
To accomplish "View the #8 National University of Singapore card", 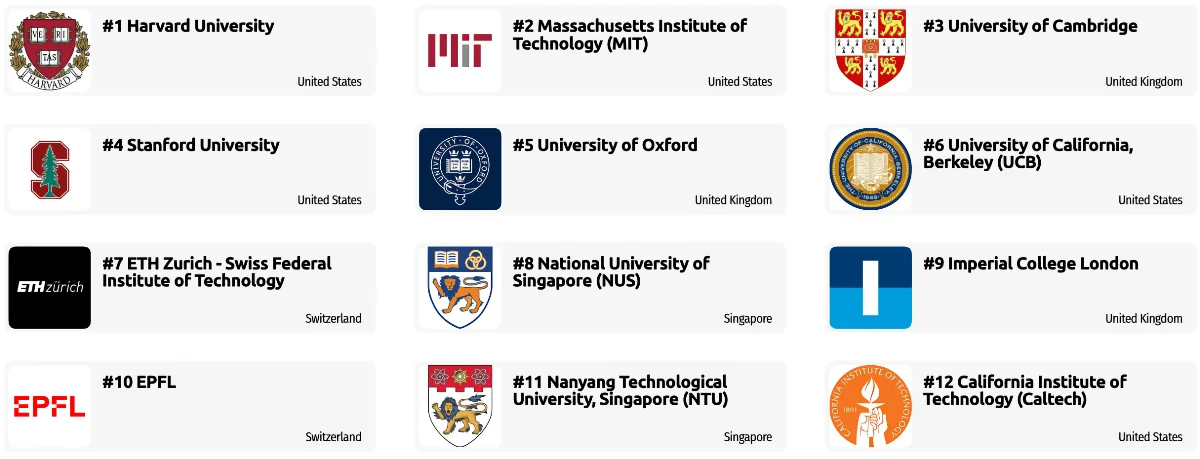I will pos(600,288).
